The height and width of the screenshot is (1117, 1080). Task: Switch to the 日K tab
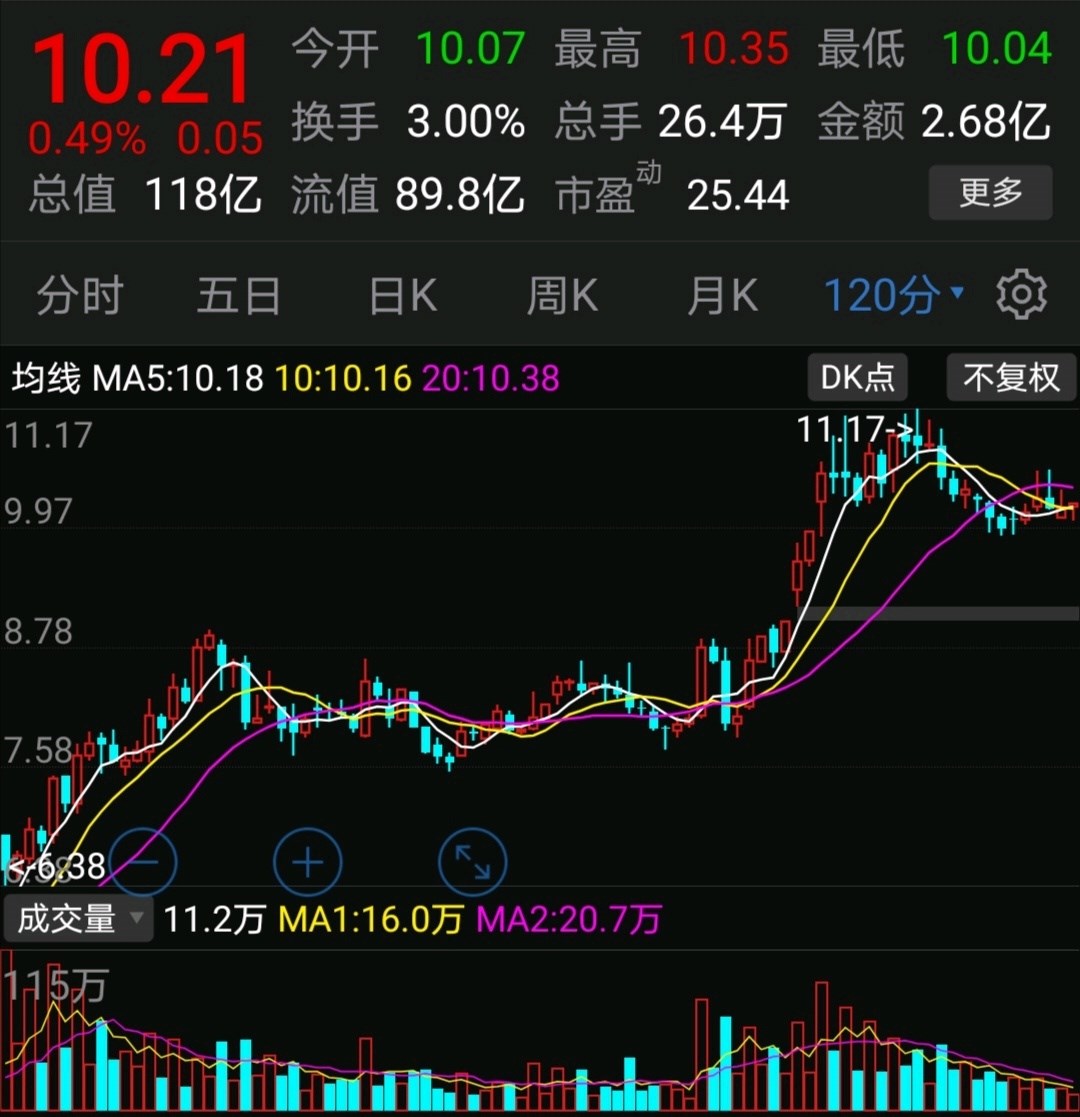click(401, 293)
